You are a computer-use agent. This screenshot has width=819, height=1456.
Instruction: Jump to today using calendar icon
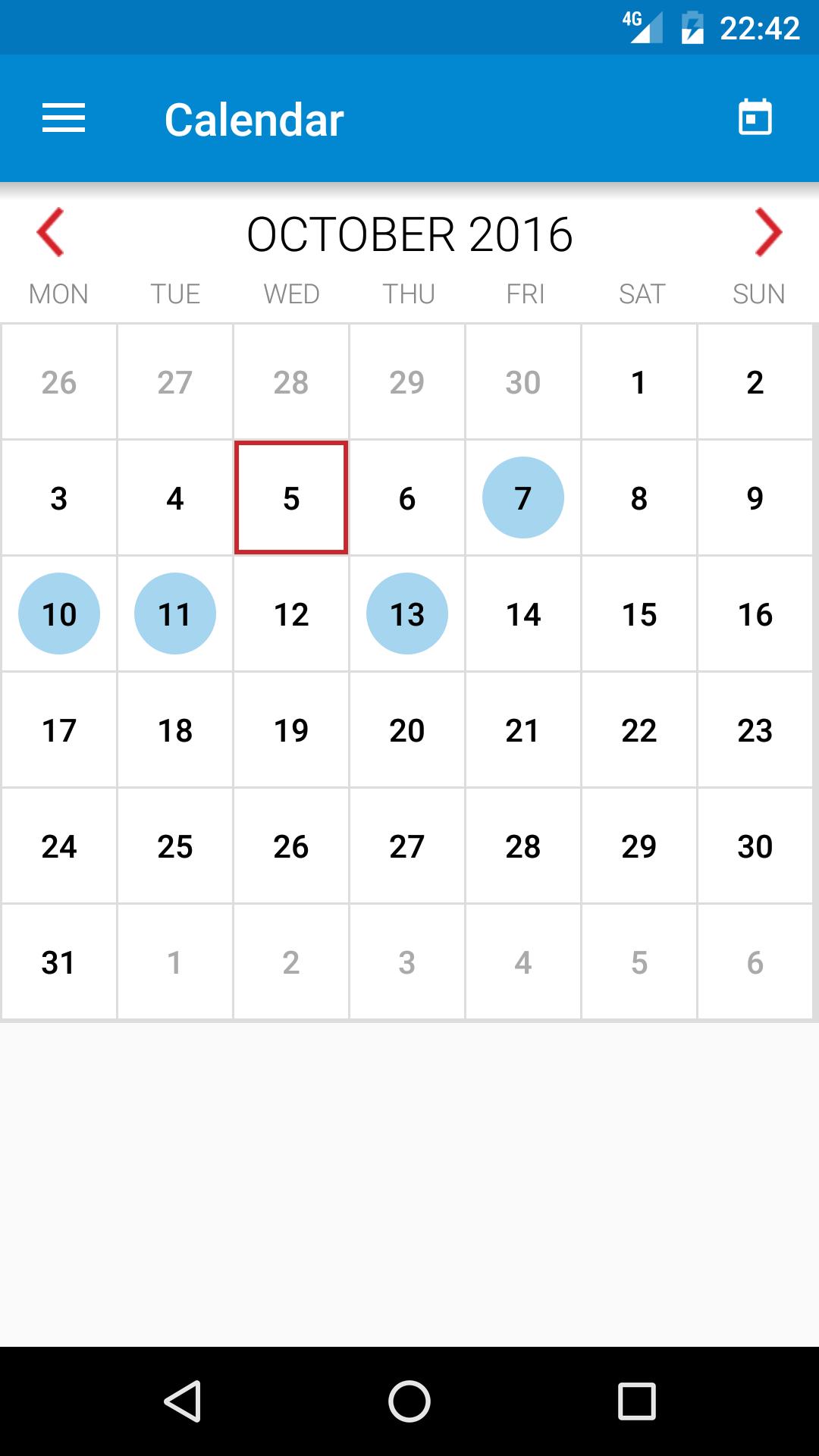(x=755, y=118)
